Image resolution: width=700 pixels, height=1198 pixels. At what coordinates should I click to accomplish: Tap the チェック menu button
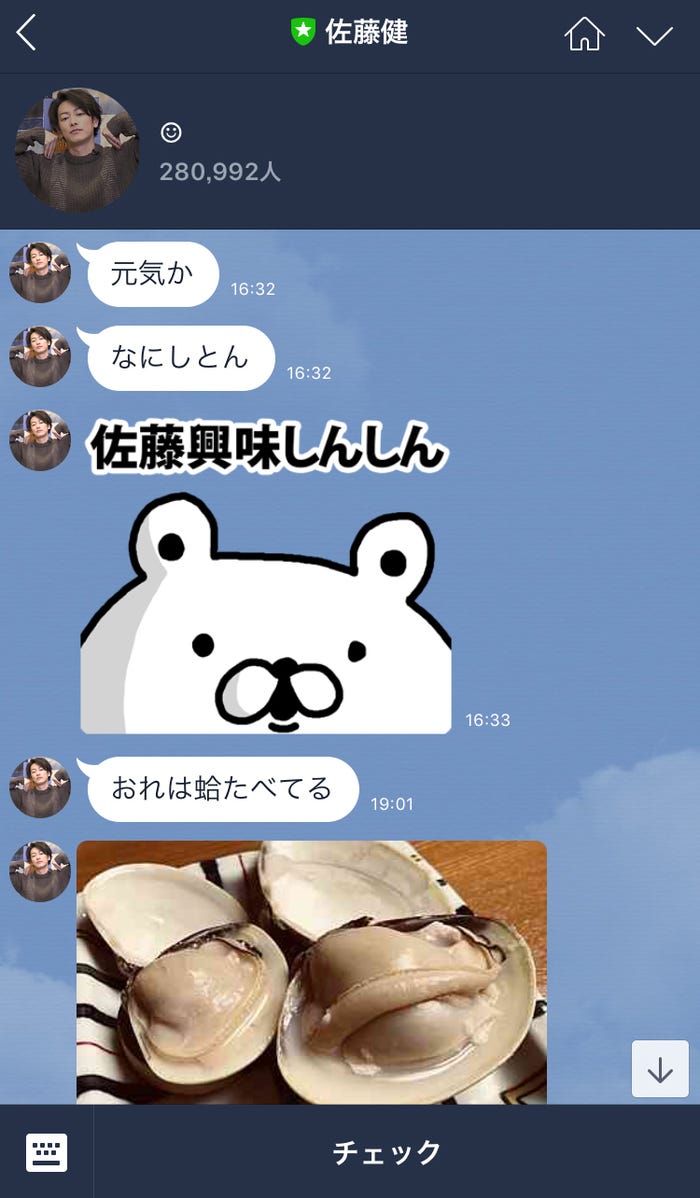[x=387, y=1152]
